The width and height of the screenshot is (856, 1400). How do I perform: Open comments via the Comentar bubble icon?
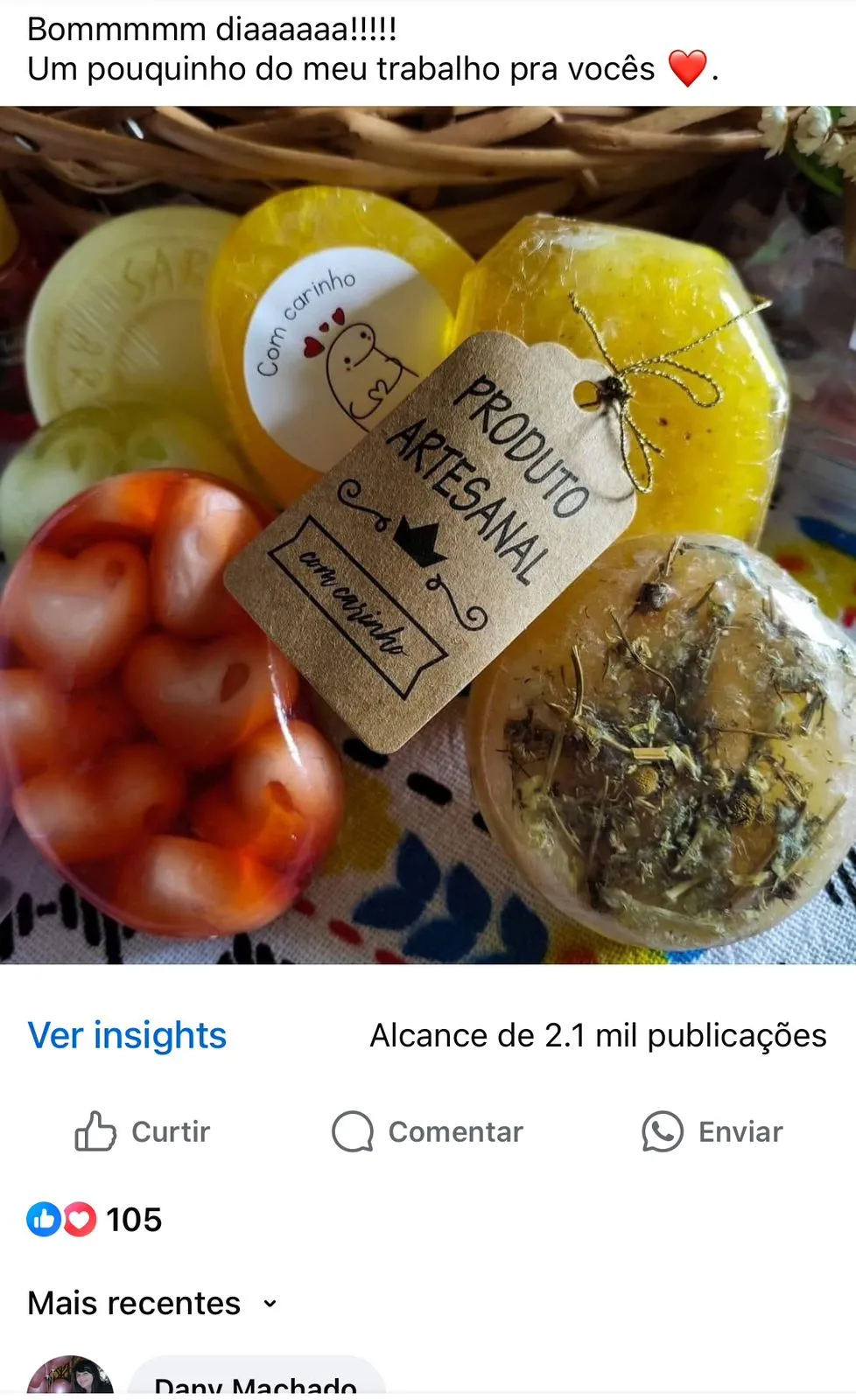[x=353, y=1131]
